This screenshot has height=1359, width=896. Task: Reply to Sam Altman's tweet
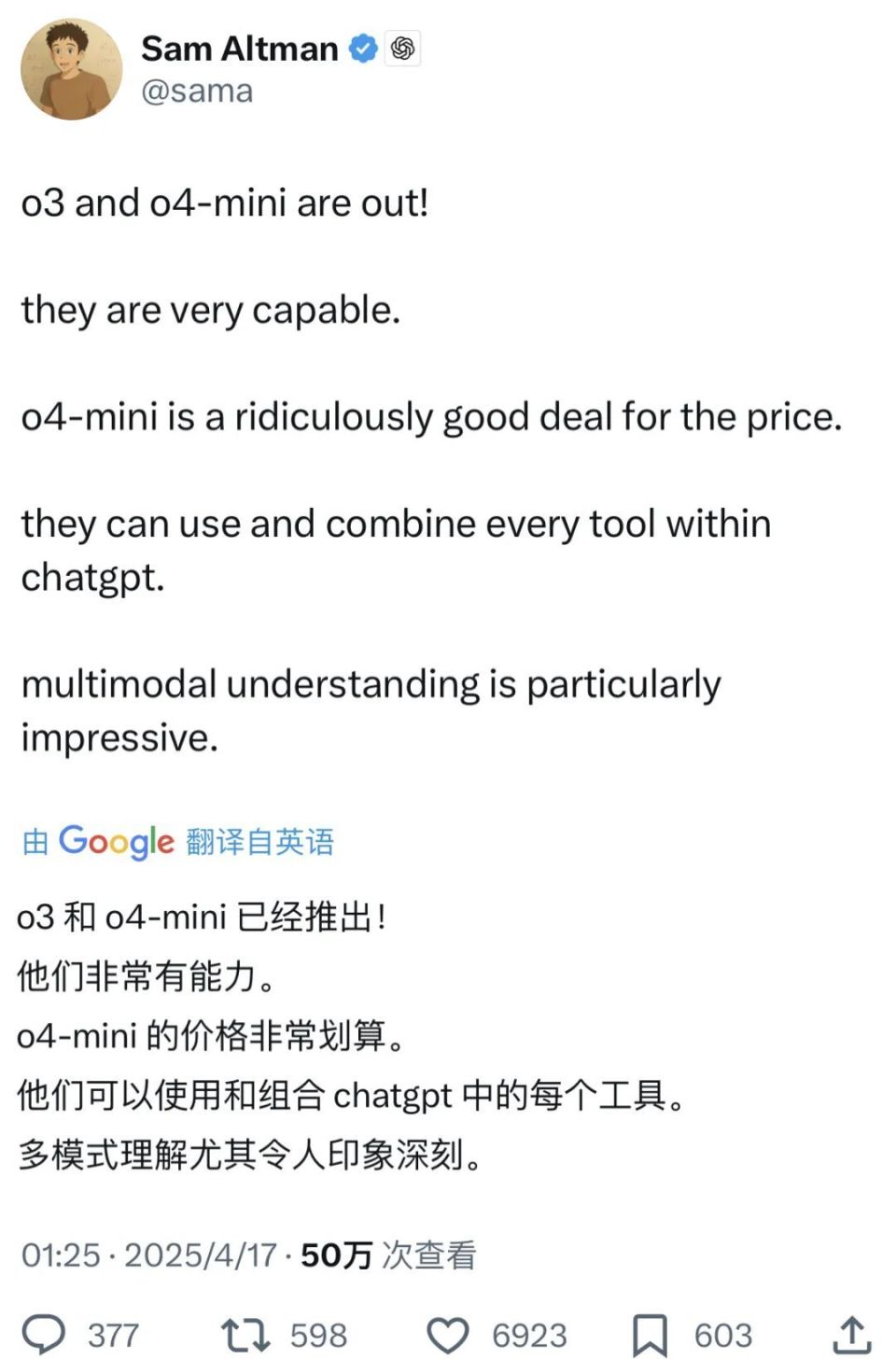click(44, 1334)
